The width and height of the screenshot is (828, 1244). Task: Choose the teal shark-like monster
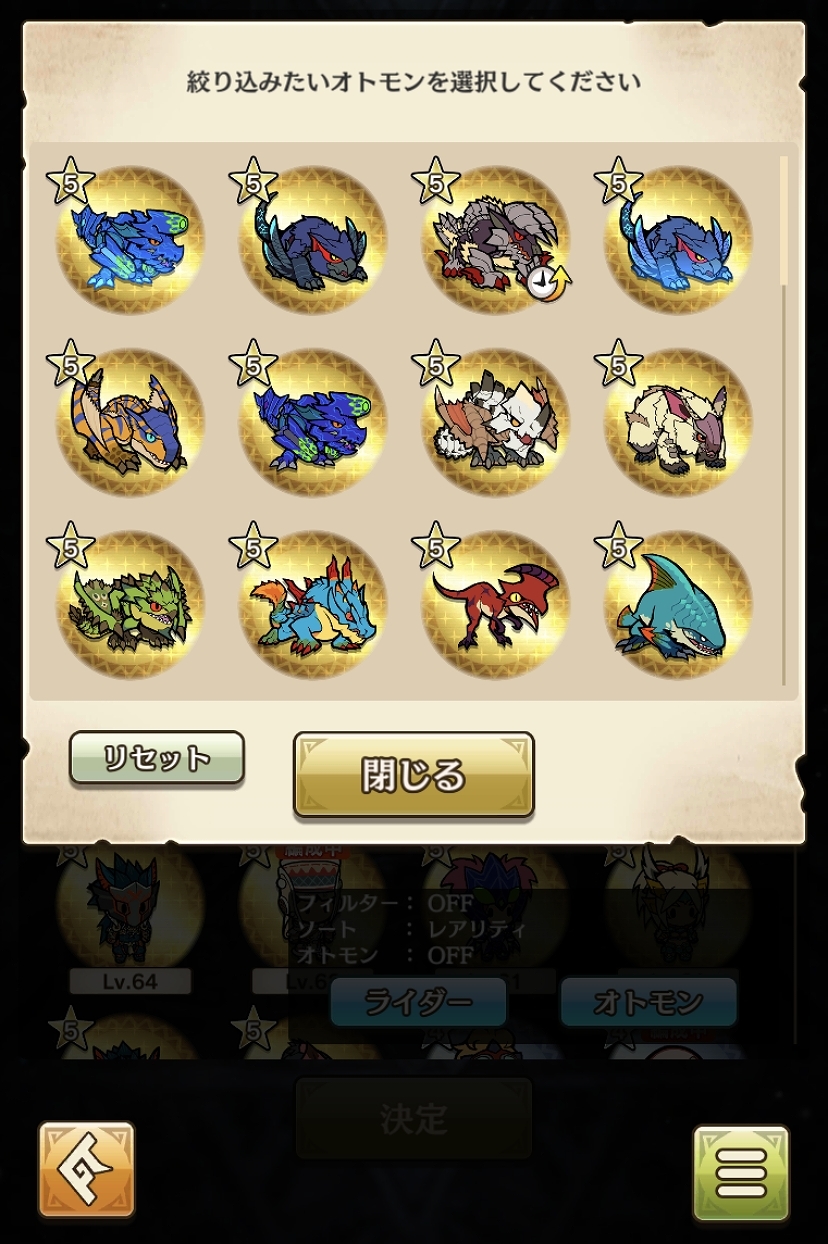[x=677, y=605]
